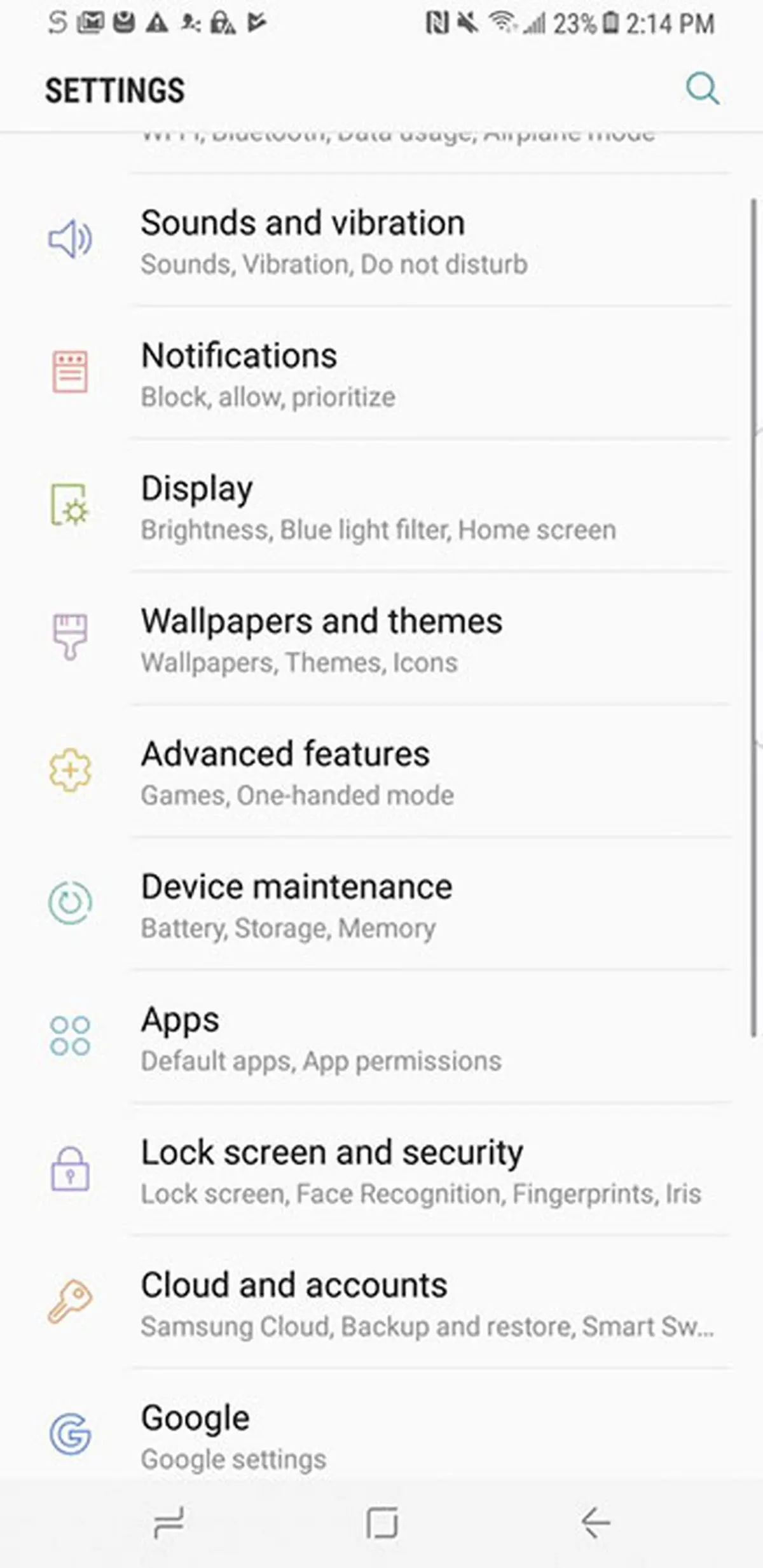The image size is (763, 1568).
Task: Open Device maintenance
Action: click(x=381, y=906)
